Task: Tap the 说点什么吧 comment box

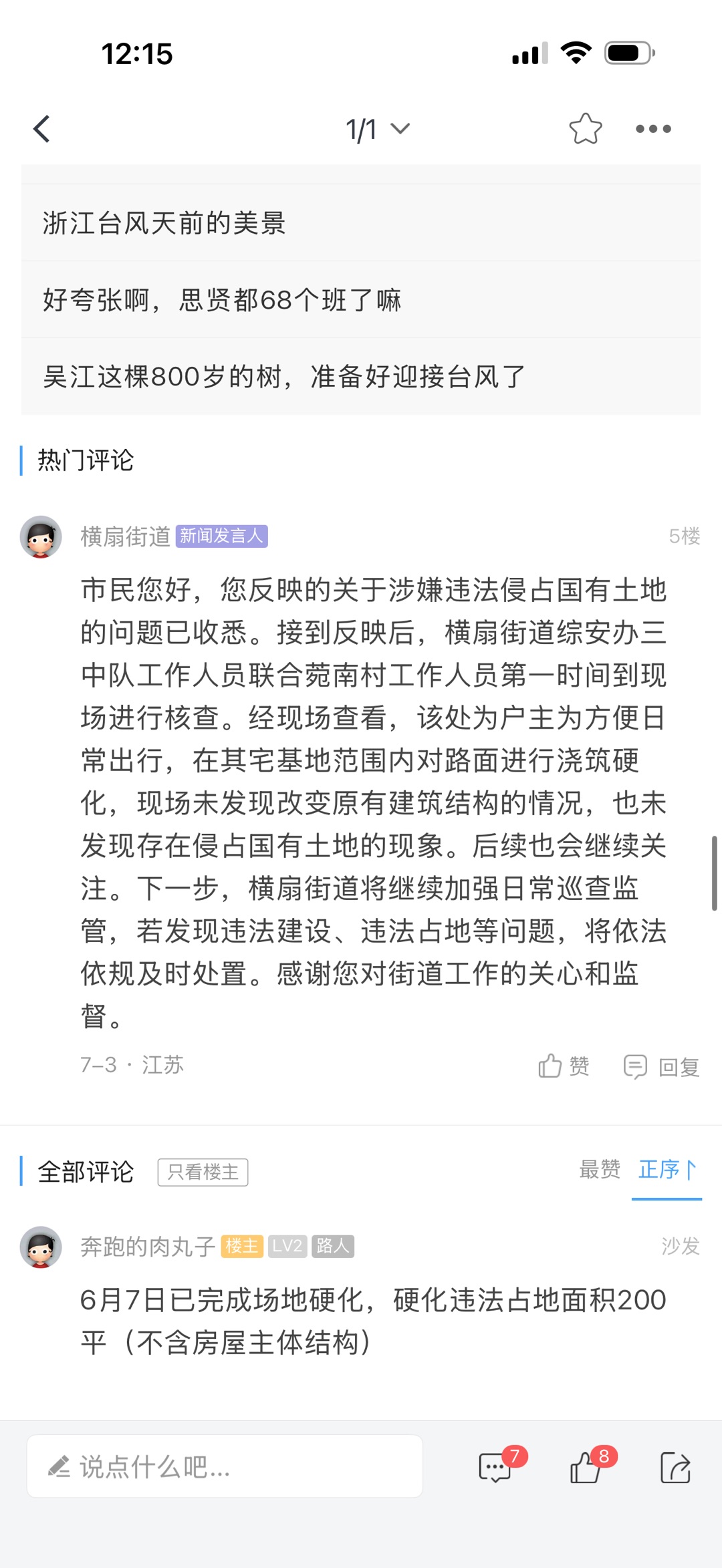Action: pyautogui.click(x=225, y=1466)
